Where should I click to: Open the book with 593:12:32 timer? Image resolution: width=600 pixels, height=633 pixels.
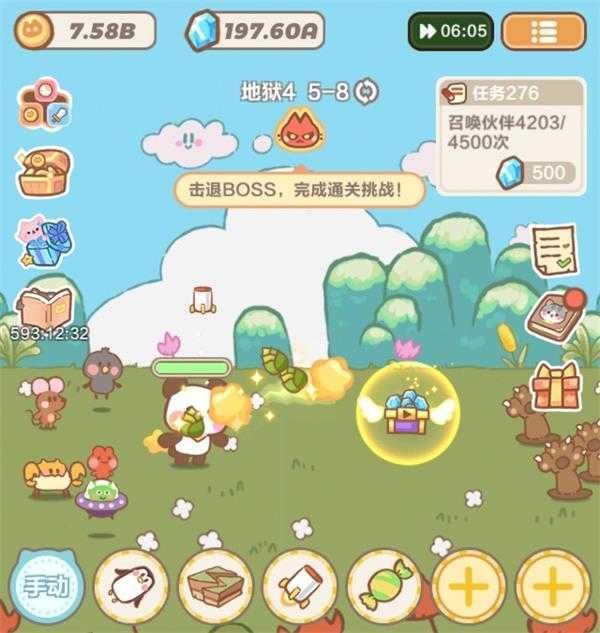click(44, 308)
